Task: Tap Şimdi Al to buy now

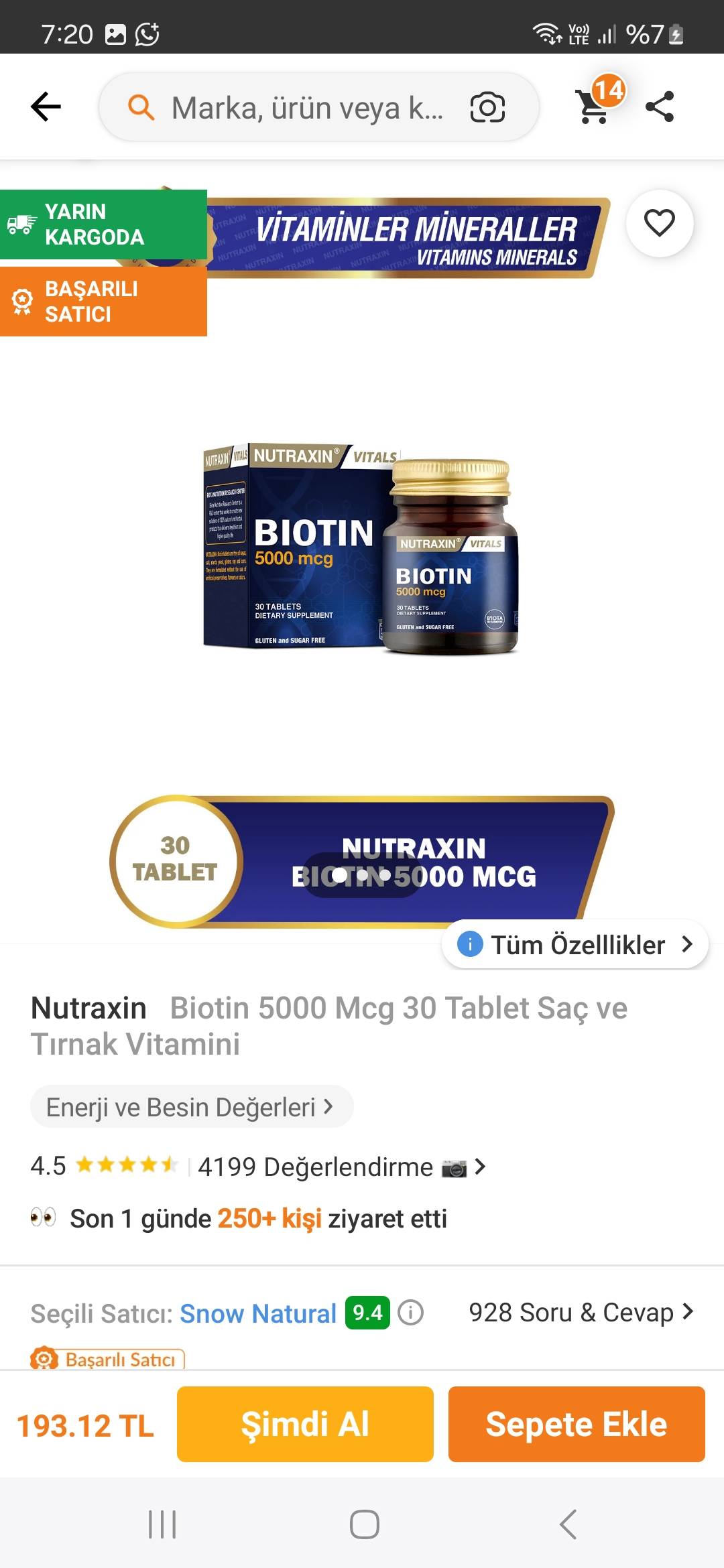Action: (305, 1425)
